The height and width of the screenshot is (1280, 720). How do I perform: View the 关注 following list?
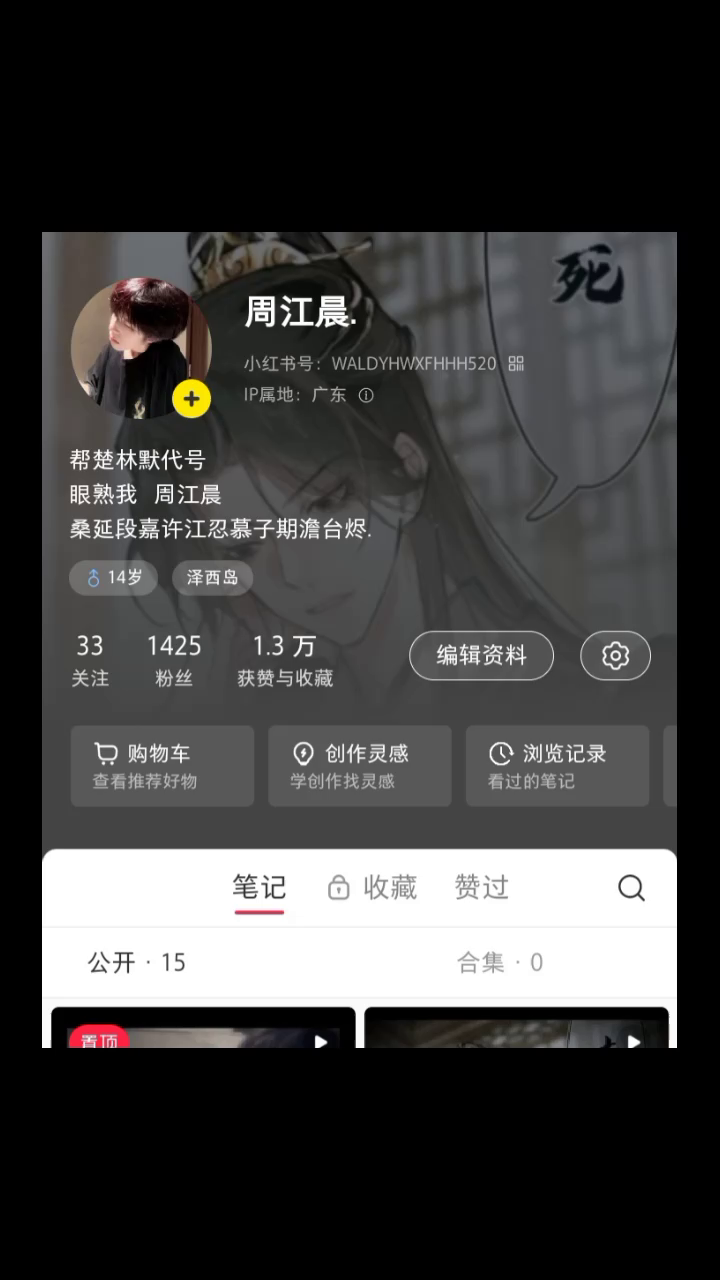tap(90, 660)
